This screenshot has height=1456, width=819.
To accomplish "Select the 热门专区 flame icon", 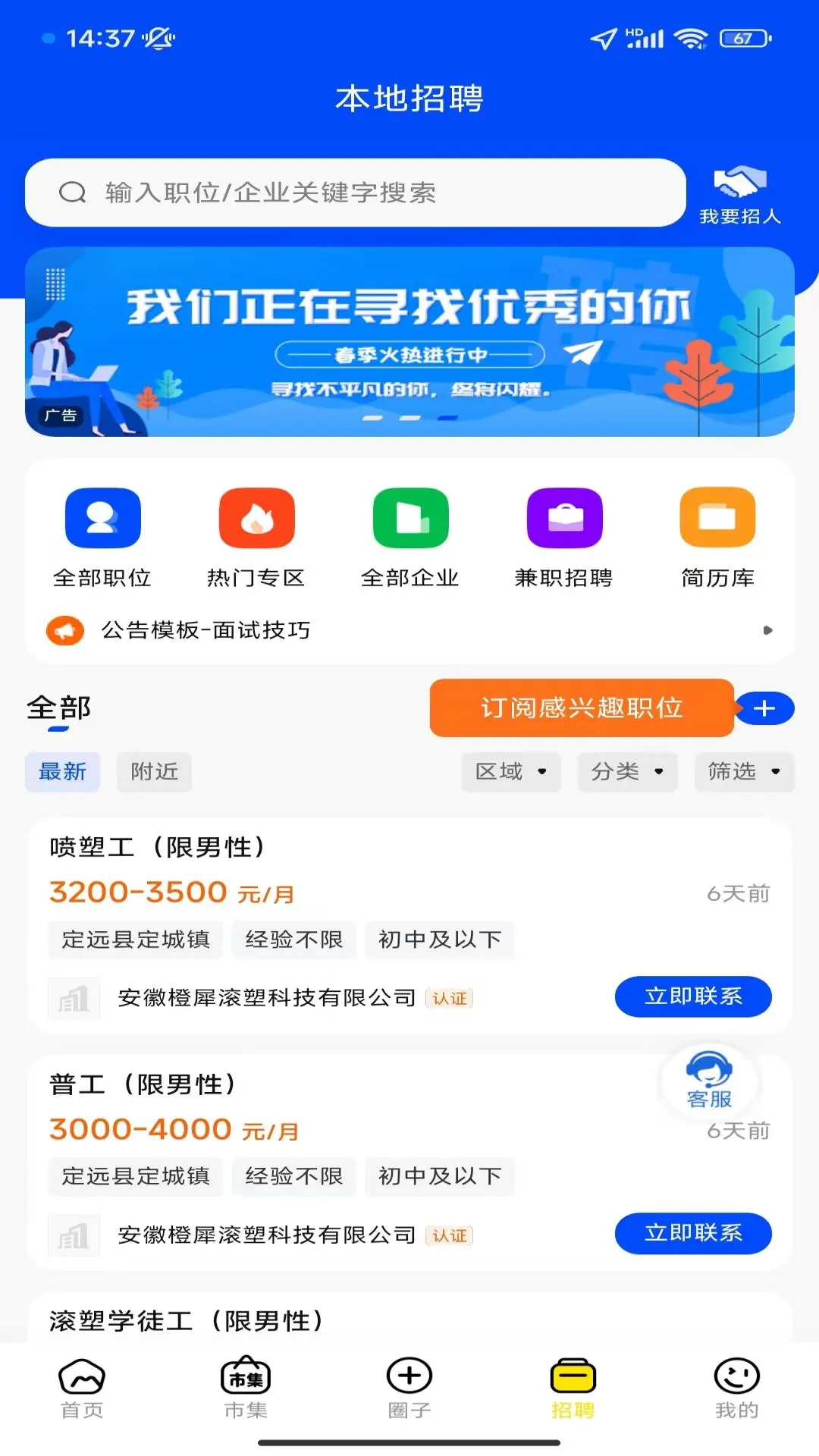I will (256, 517).
